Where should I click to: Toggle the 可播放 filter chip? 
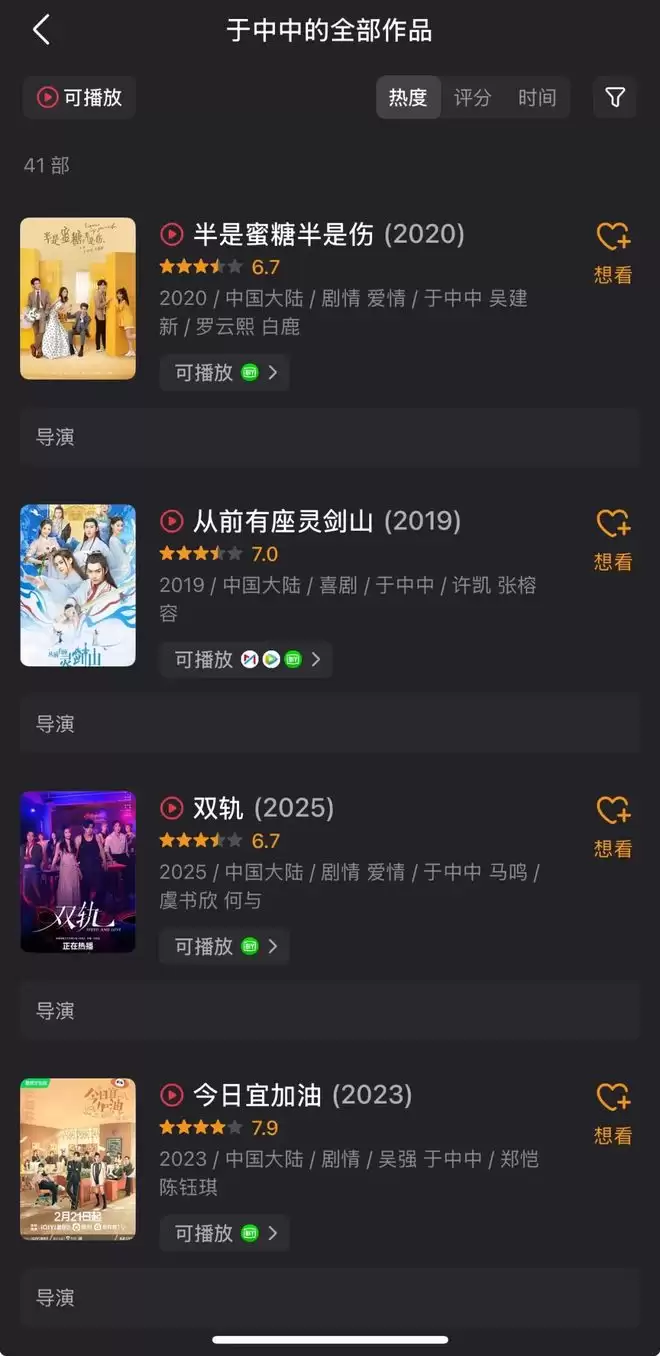(79, 97)
